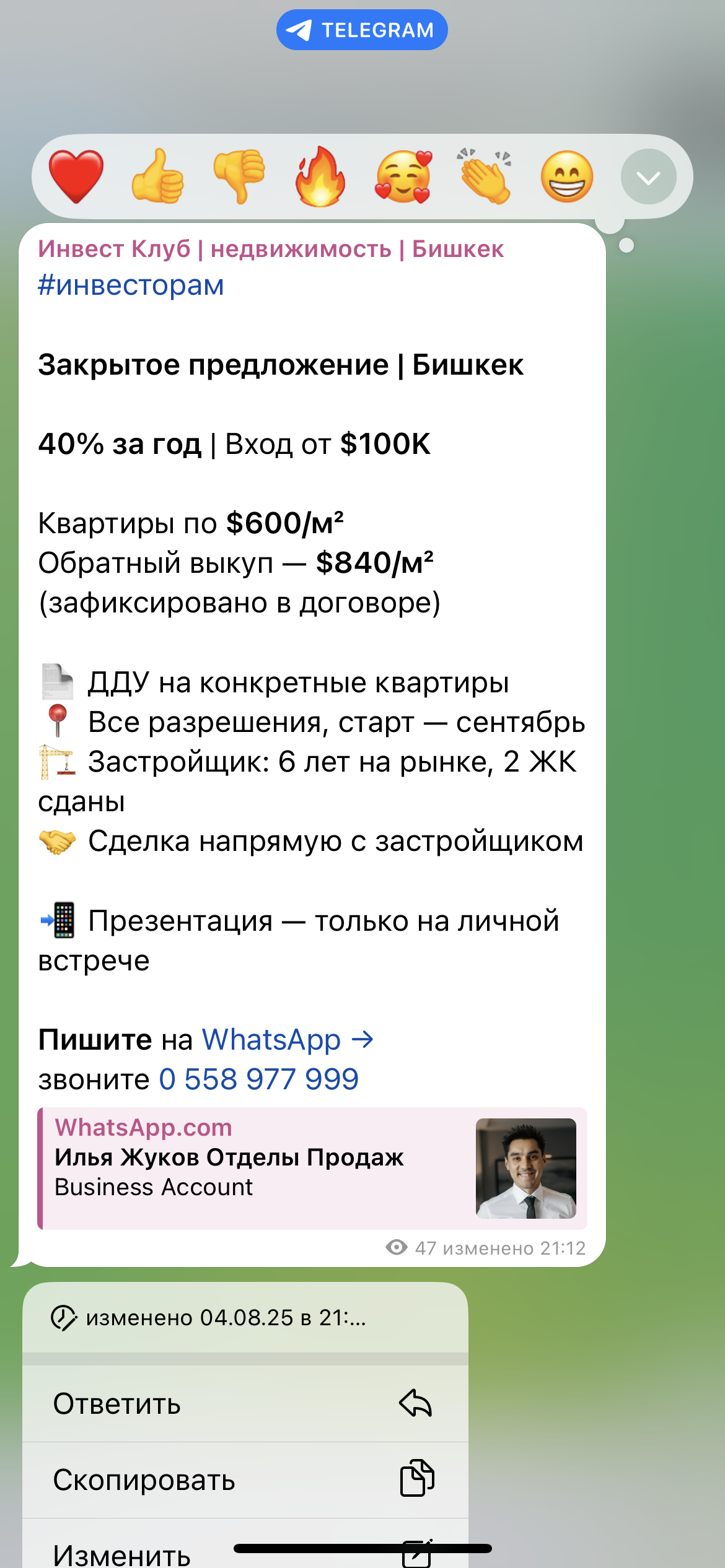
Task: React with the smiling hearts face emoji
Action: click(x=403, y=176)
